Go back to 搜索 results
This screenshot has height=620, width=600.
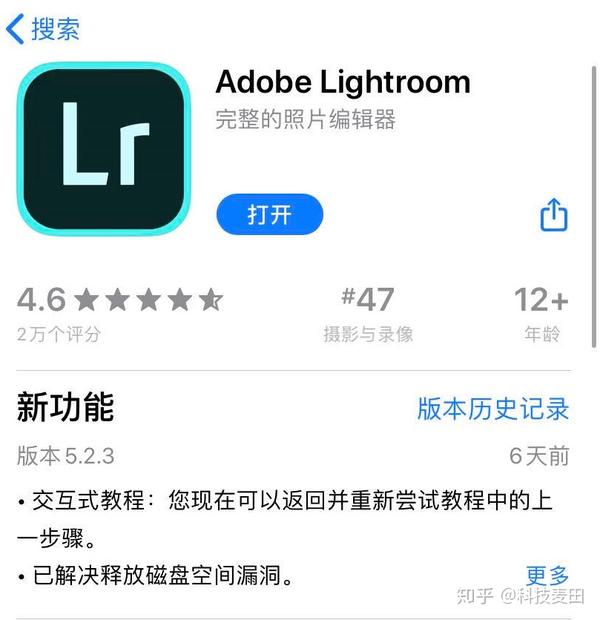pyautogui.click(x=43, y=29)
